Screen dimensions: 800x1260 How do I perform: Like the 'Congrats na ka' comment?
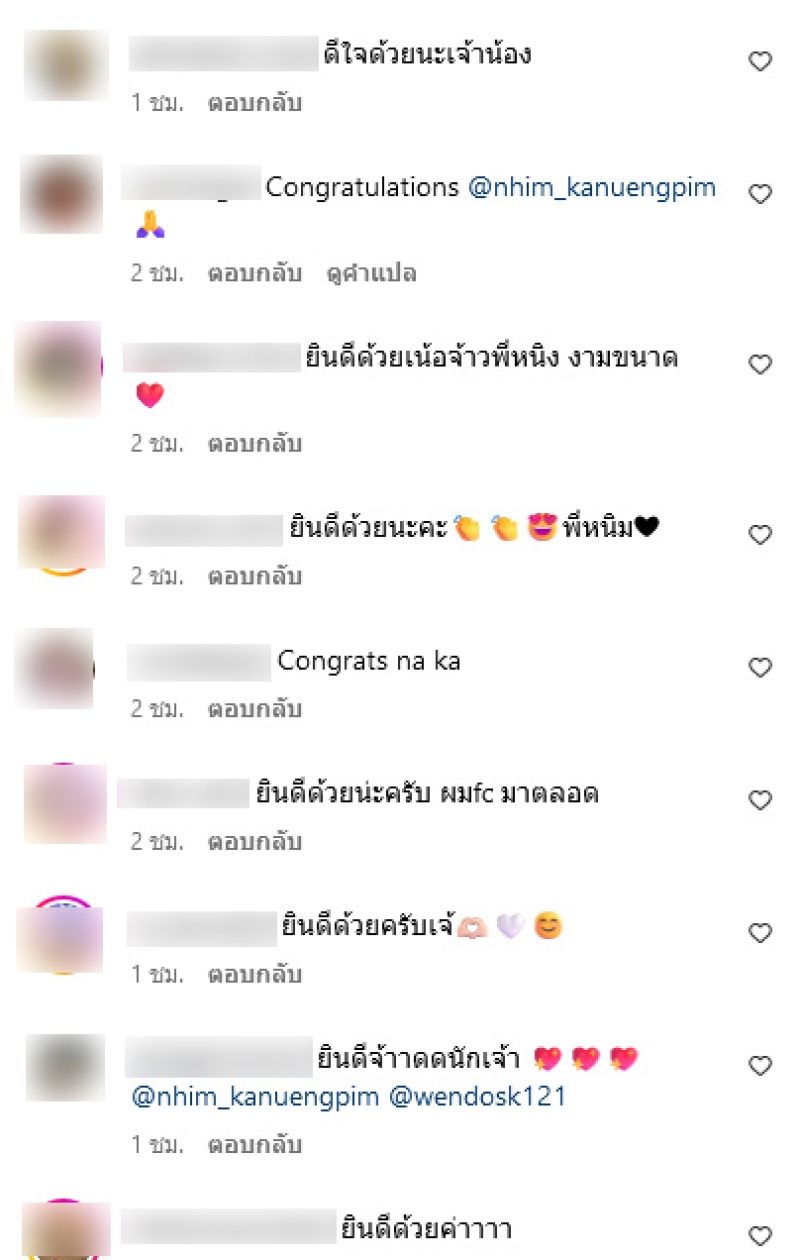coord(761,668)
